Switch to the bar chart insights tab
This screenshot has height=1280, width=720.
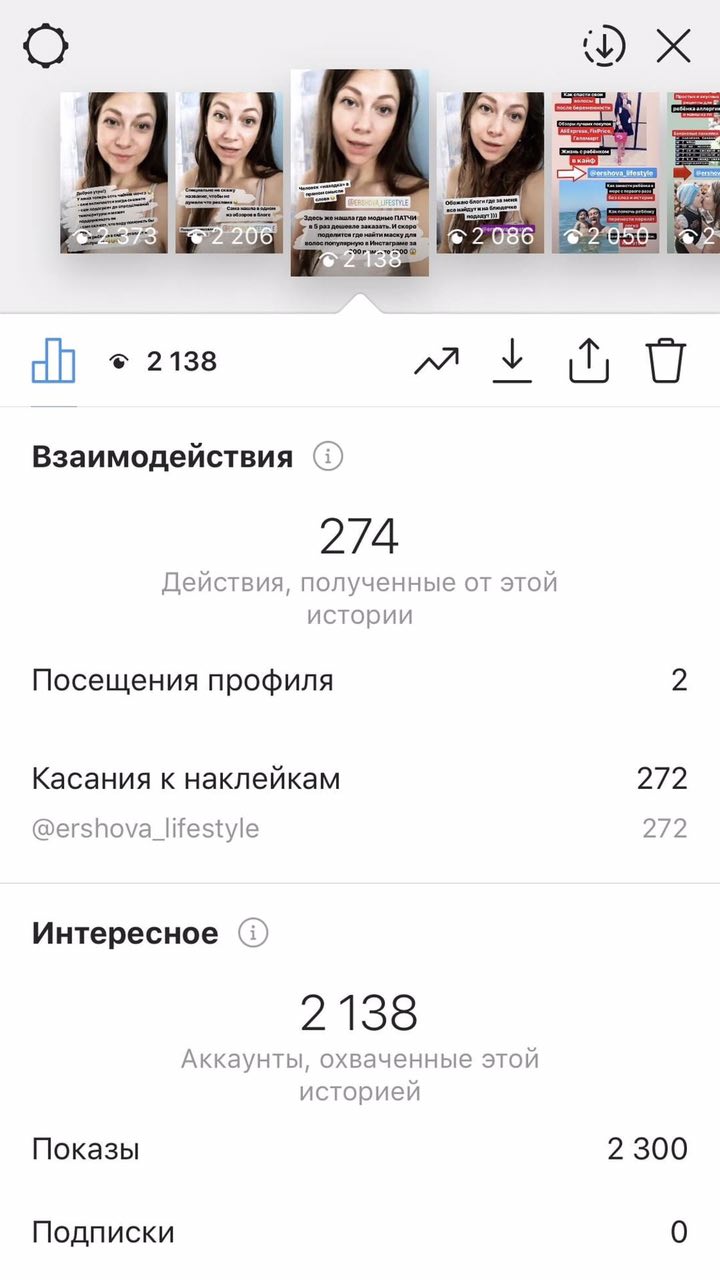[x=54, y=361]
